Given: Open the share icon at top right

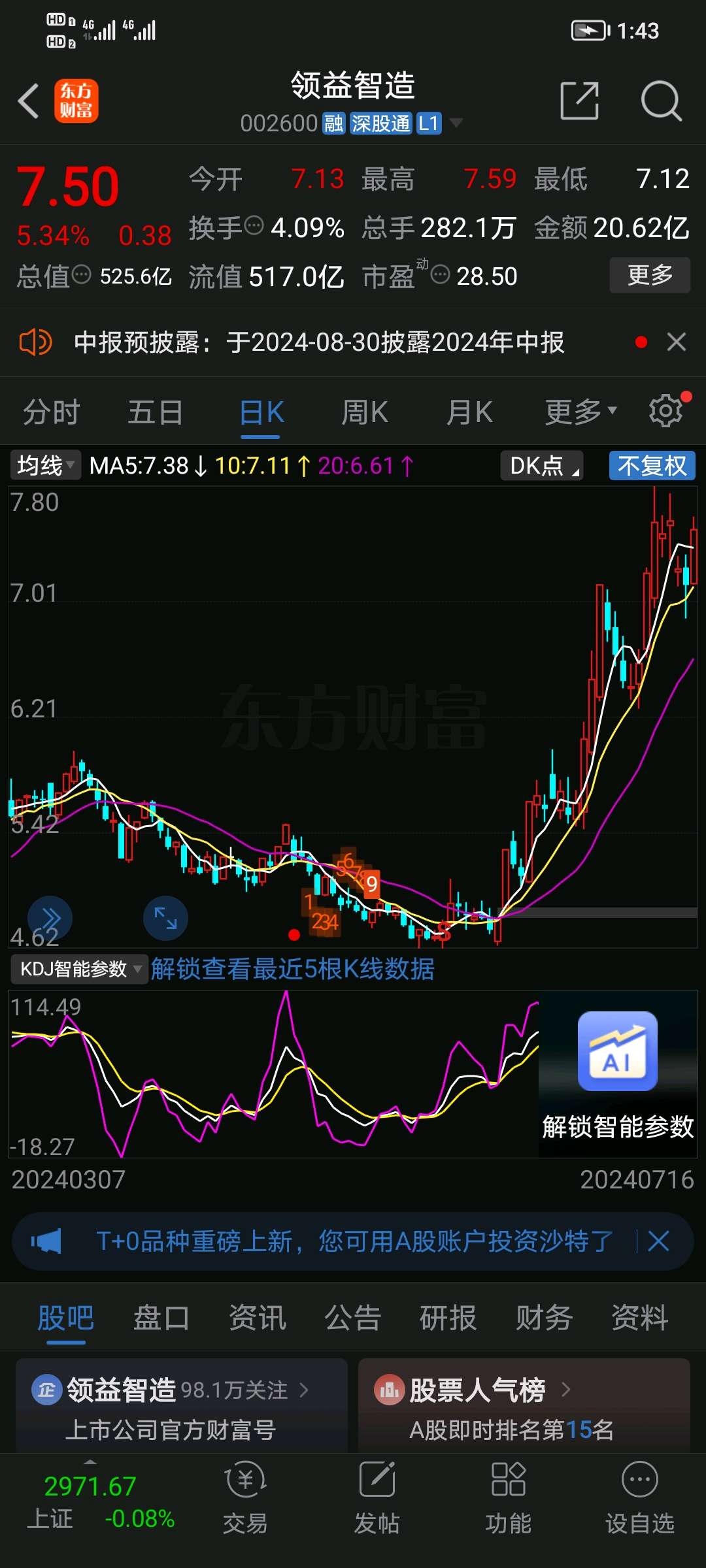Looking at the screenshot, I should point(579,101).
